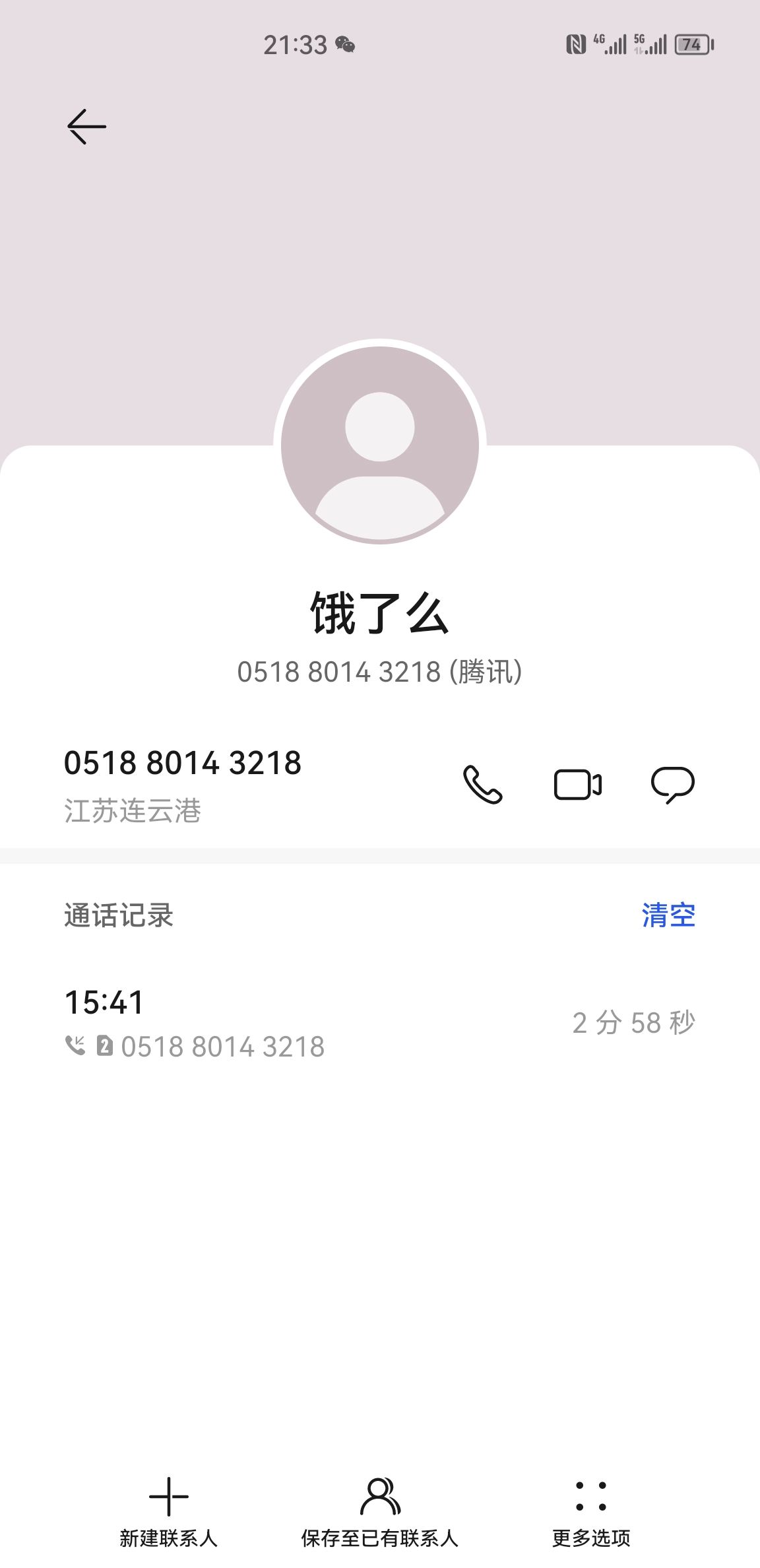This screenshot has width=760, height=1568.
Task: Tap the voice call icon
Action: click(x=482, y=785)
